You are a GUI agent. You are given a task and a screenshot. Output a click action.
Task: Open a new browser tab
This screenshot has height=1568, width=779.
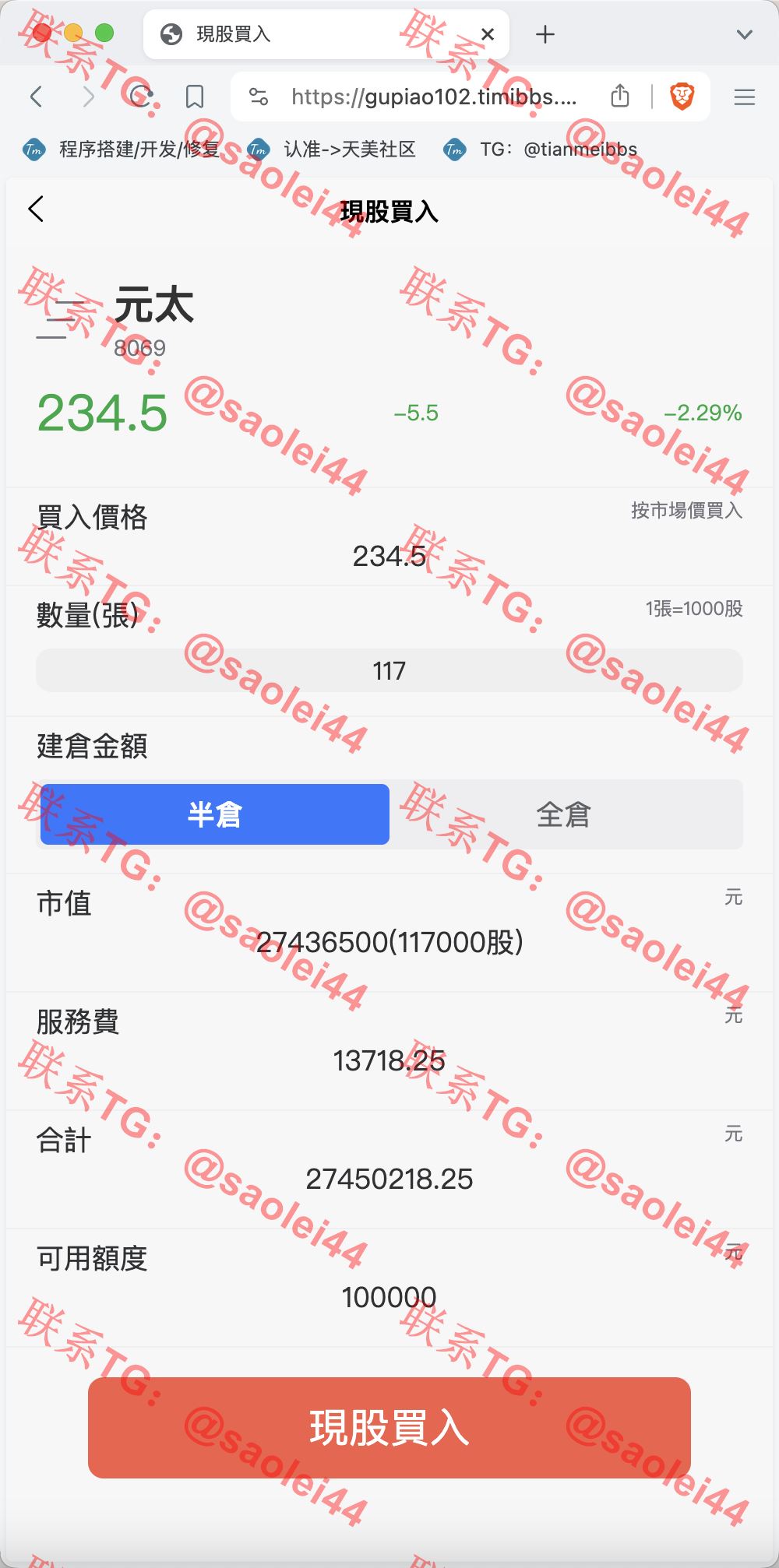pyautogui.click(x=545, y=34)
